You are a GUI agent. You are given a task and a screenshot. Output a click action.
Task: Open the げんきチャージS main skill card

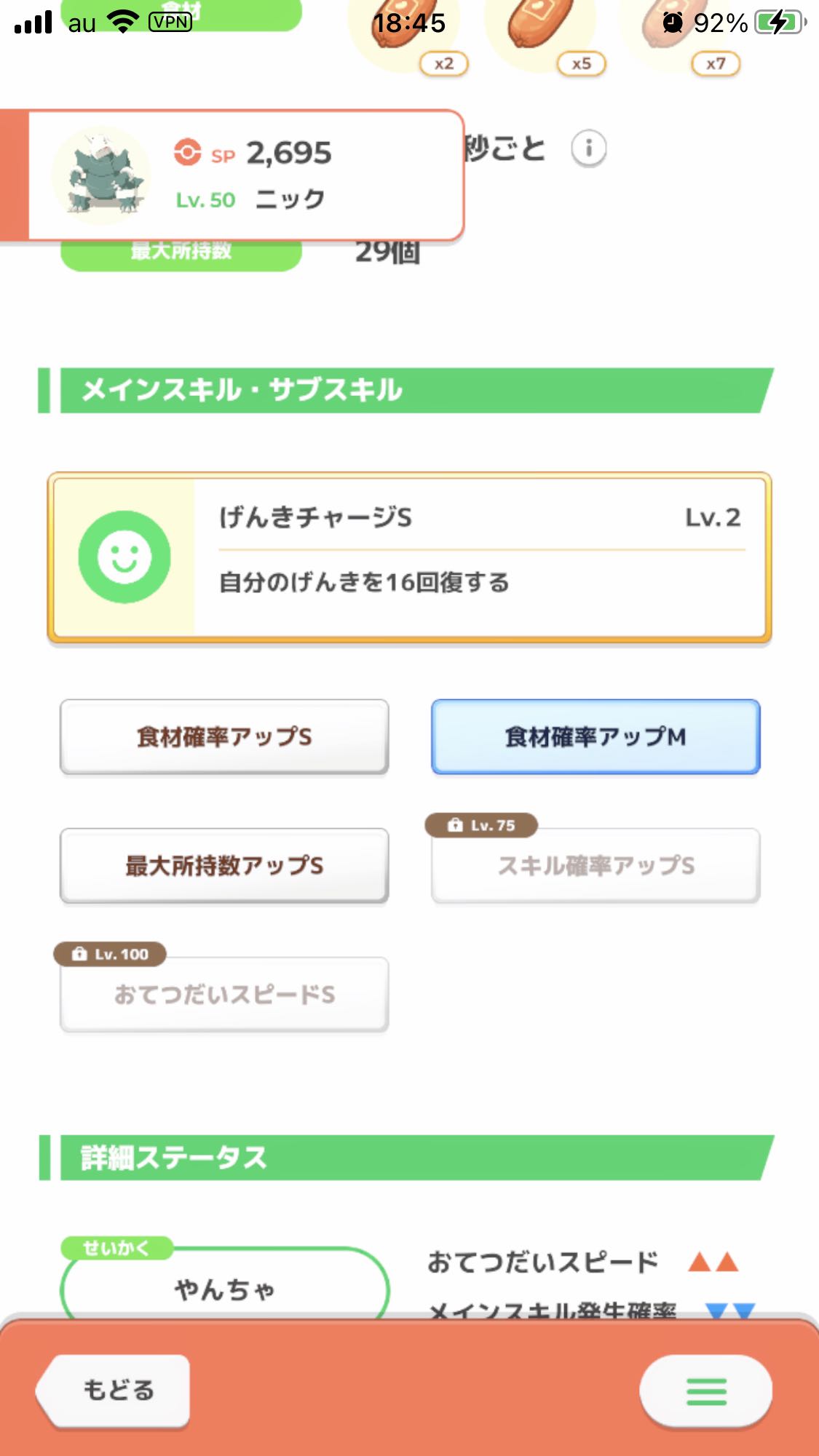click(x=409, y=558)
